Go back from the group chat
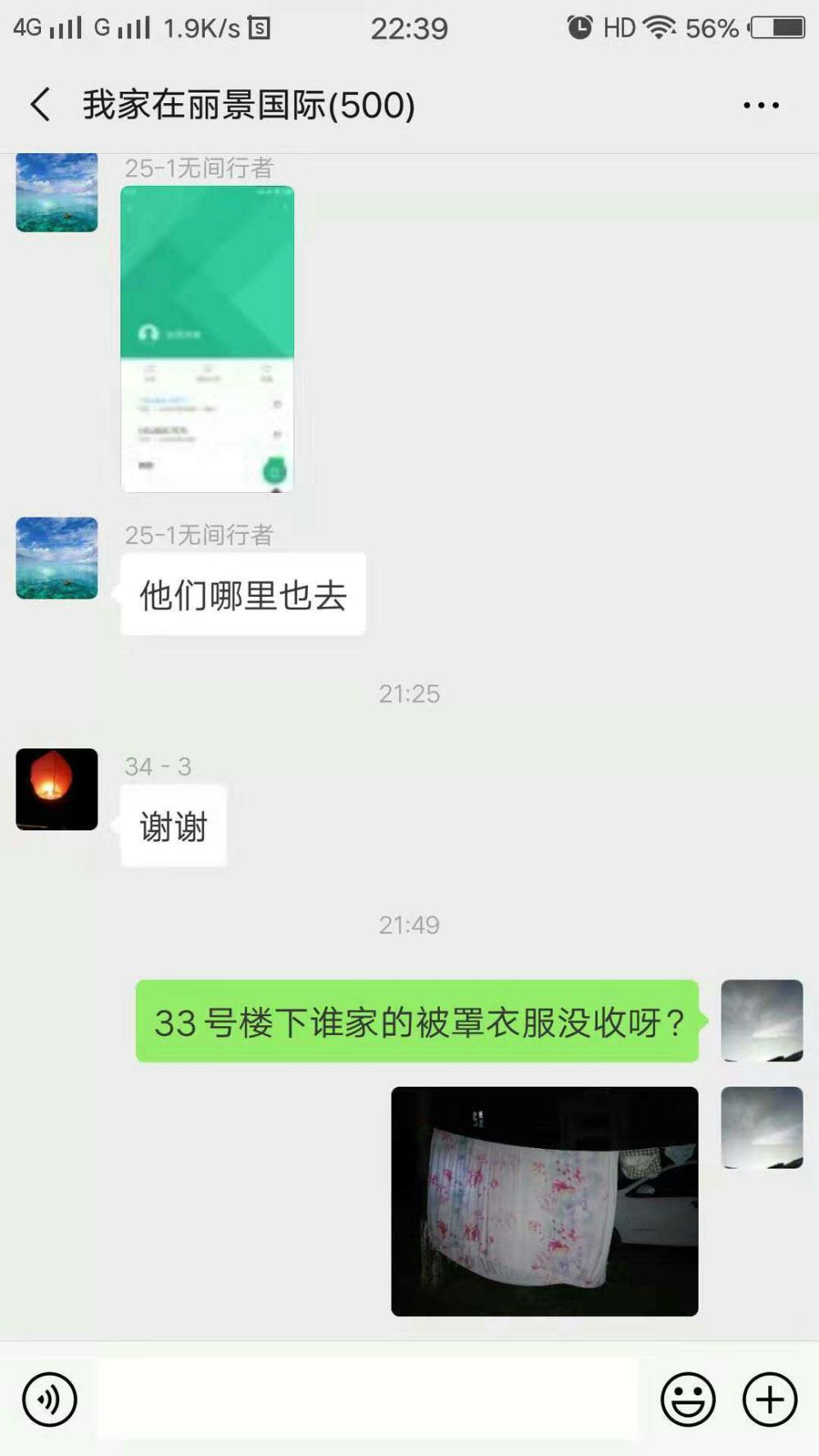The image size is (819, 1456). point(41,105)
